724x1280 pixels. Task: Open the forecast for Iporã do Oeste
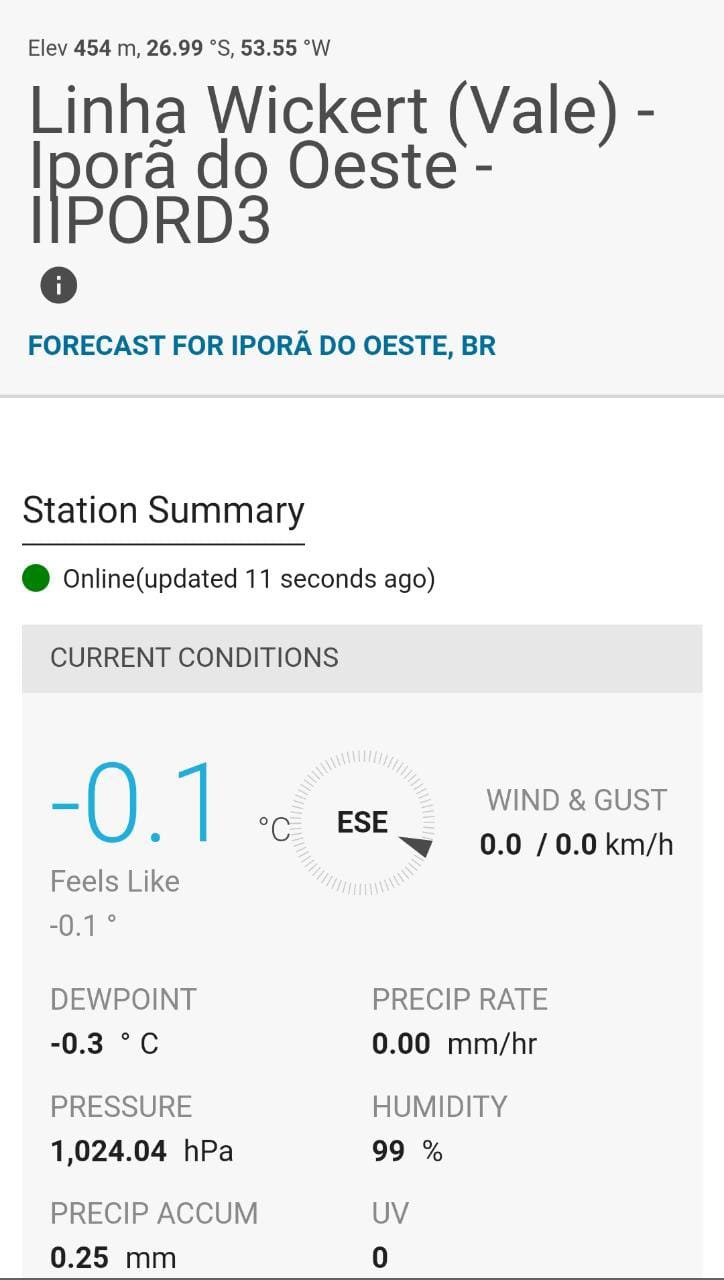pyautogui.click(x=262, y=346)
